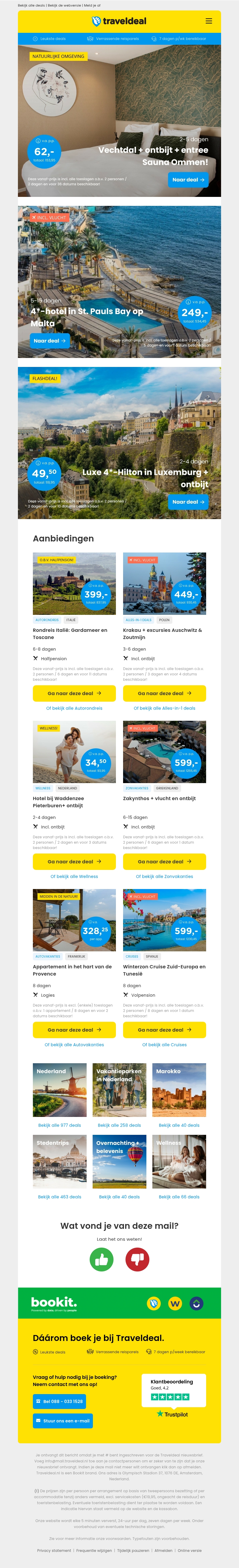Open the Stedentrips deals tile
The width and height of the screenshot is (239, 1568).
pos(59,1161)
